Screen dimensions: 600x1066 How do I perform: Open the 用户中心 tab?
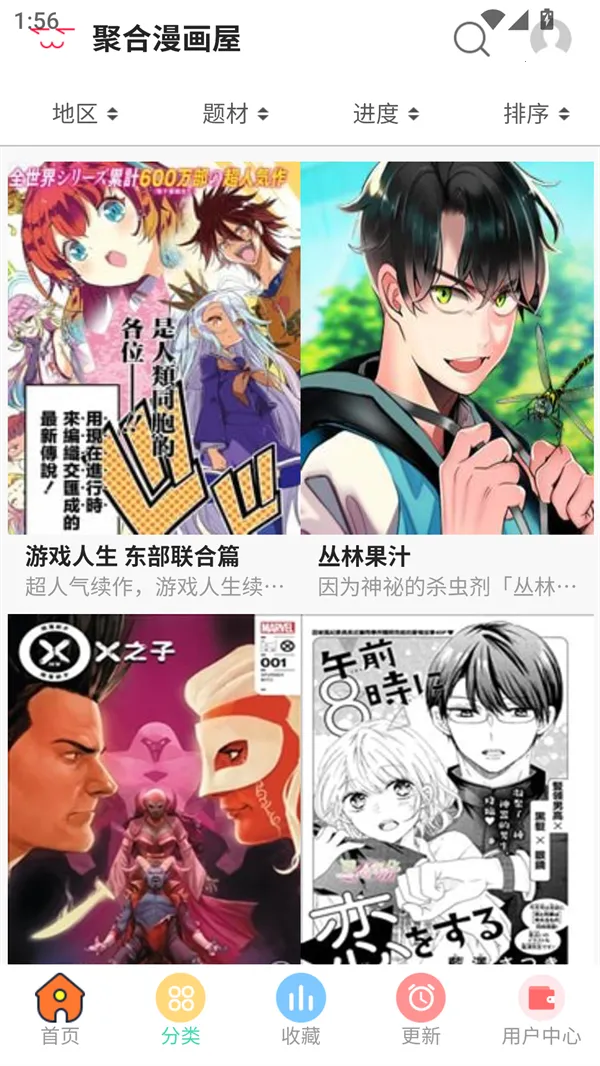540,1010
